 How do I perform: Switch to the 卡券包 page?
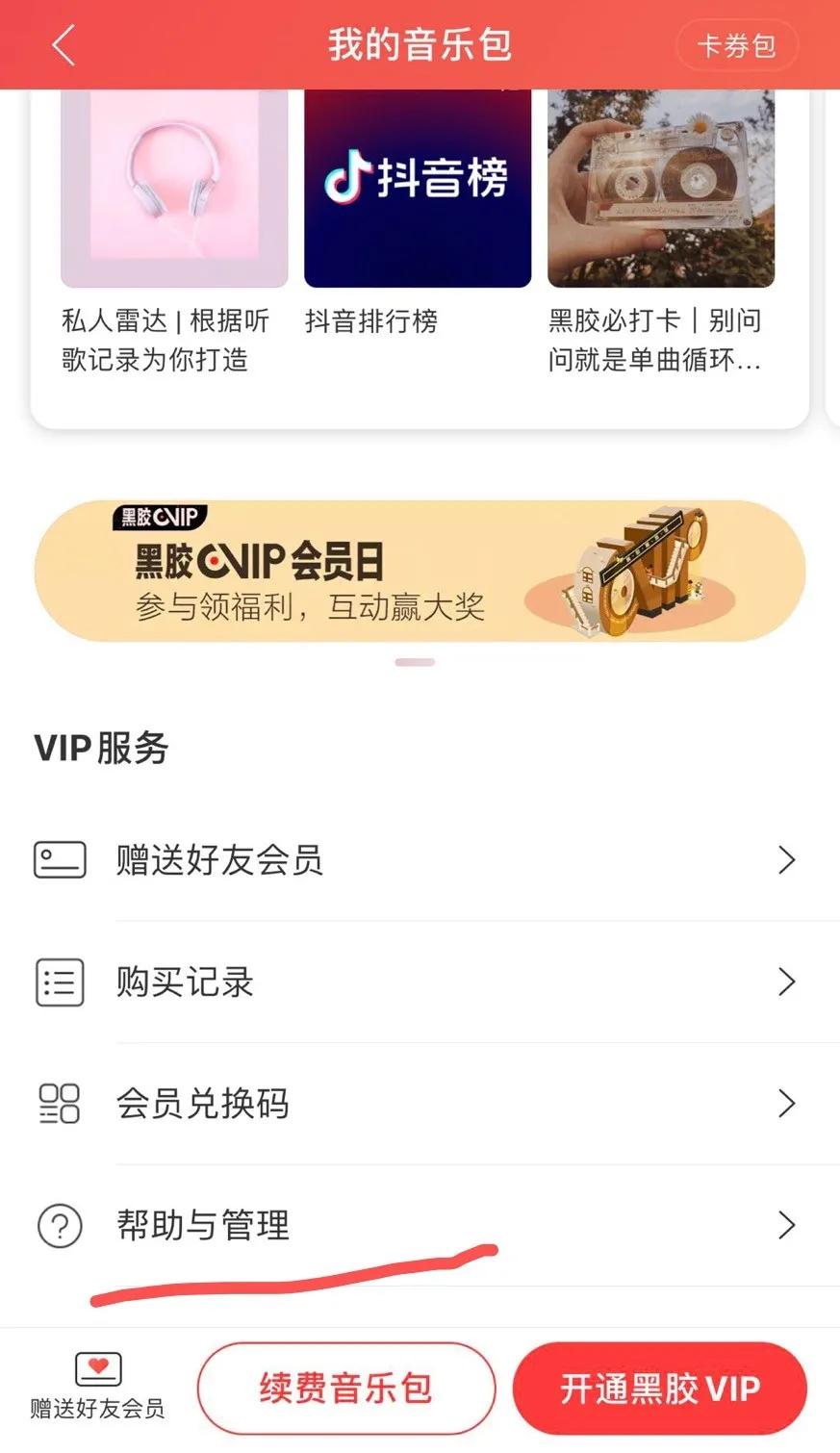click(x=737, y=44)
